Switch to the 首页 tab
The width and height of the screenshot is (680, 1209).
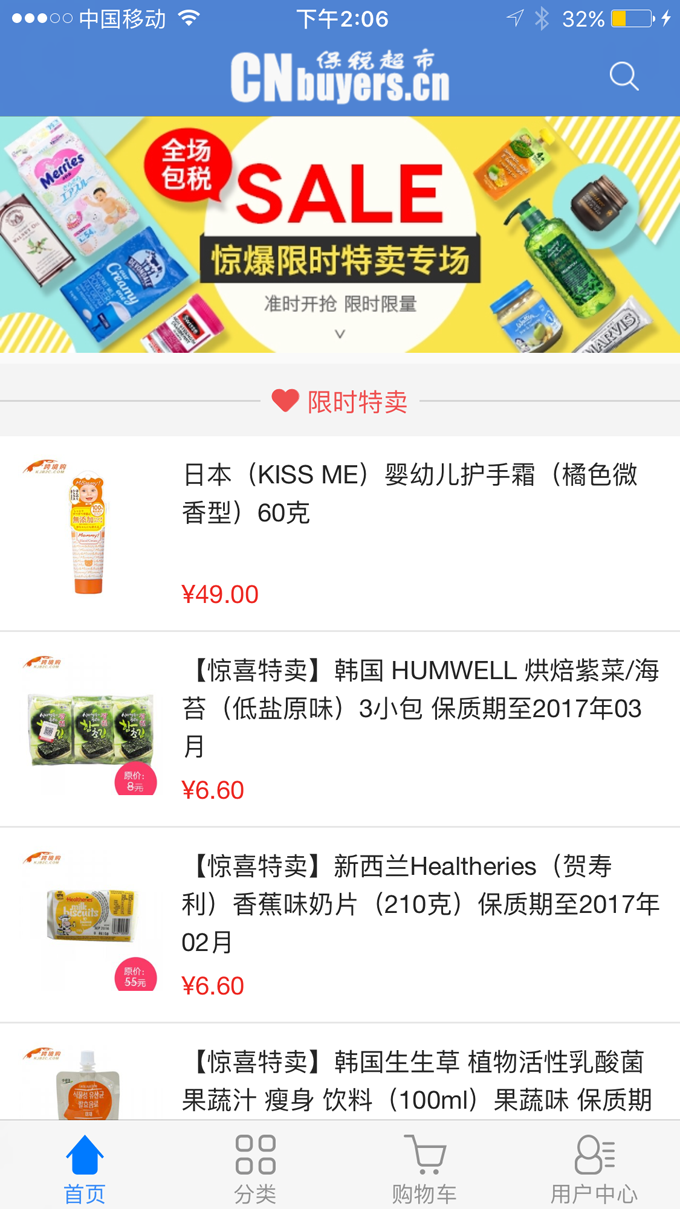point(85,1167)
